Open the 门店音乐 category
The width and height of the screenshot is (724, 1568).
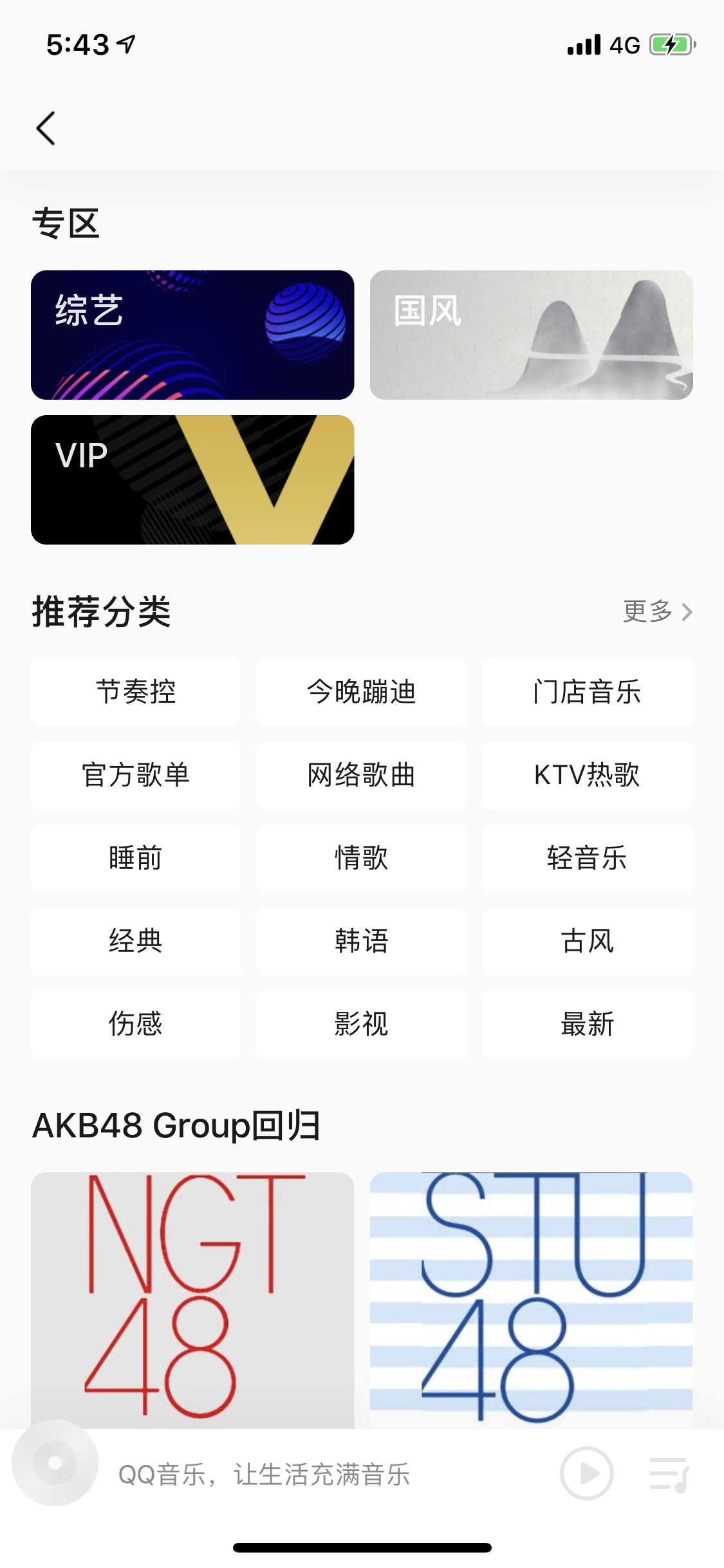pos(588,692)
